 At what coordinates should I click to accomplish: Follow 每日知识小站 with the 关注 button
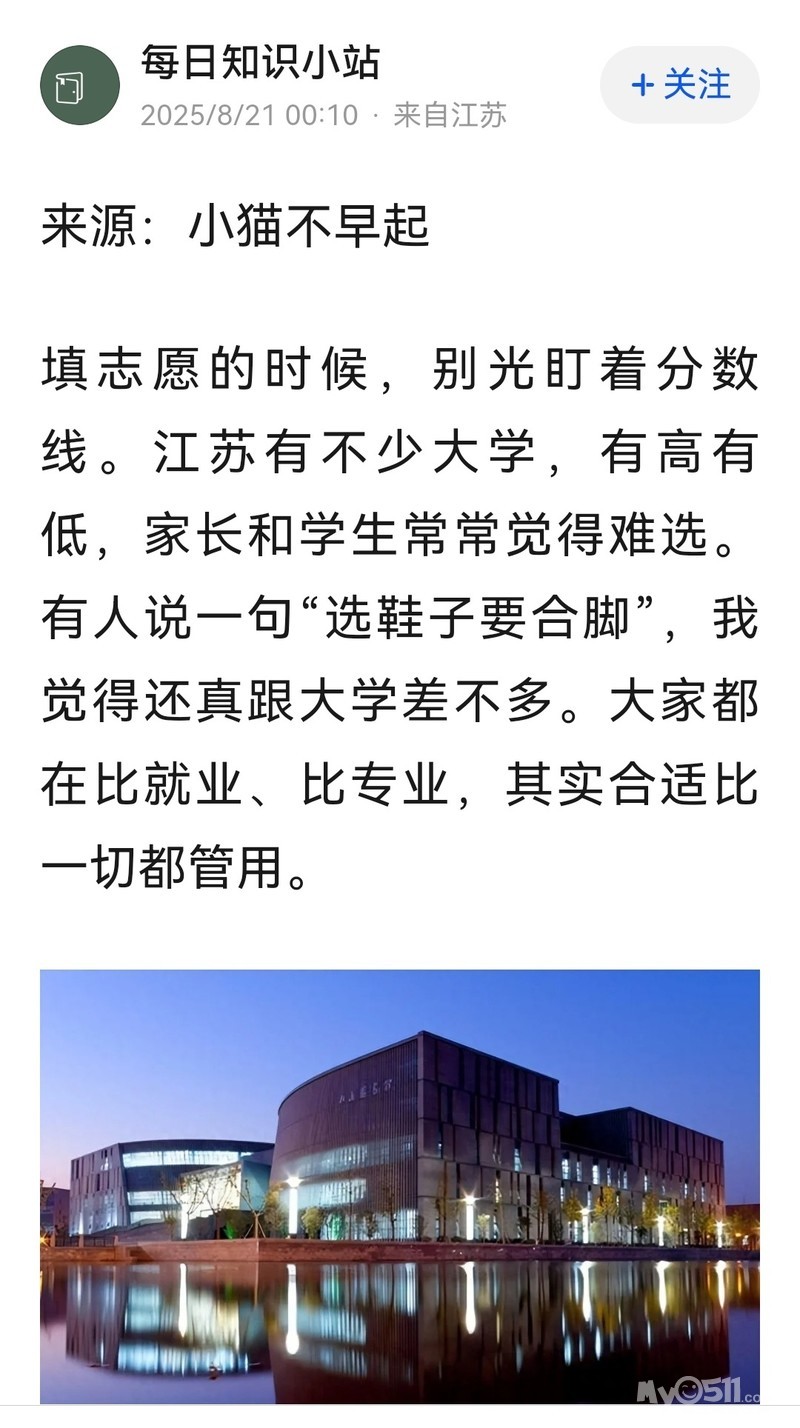coord(680,85)
